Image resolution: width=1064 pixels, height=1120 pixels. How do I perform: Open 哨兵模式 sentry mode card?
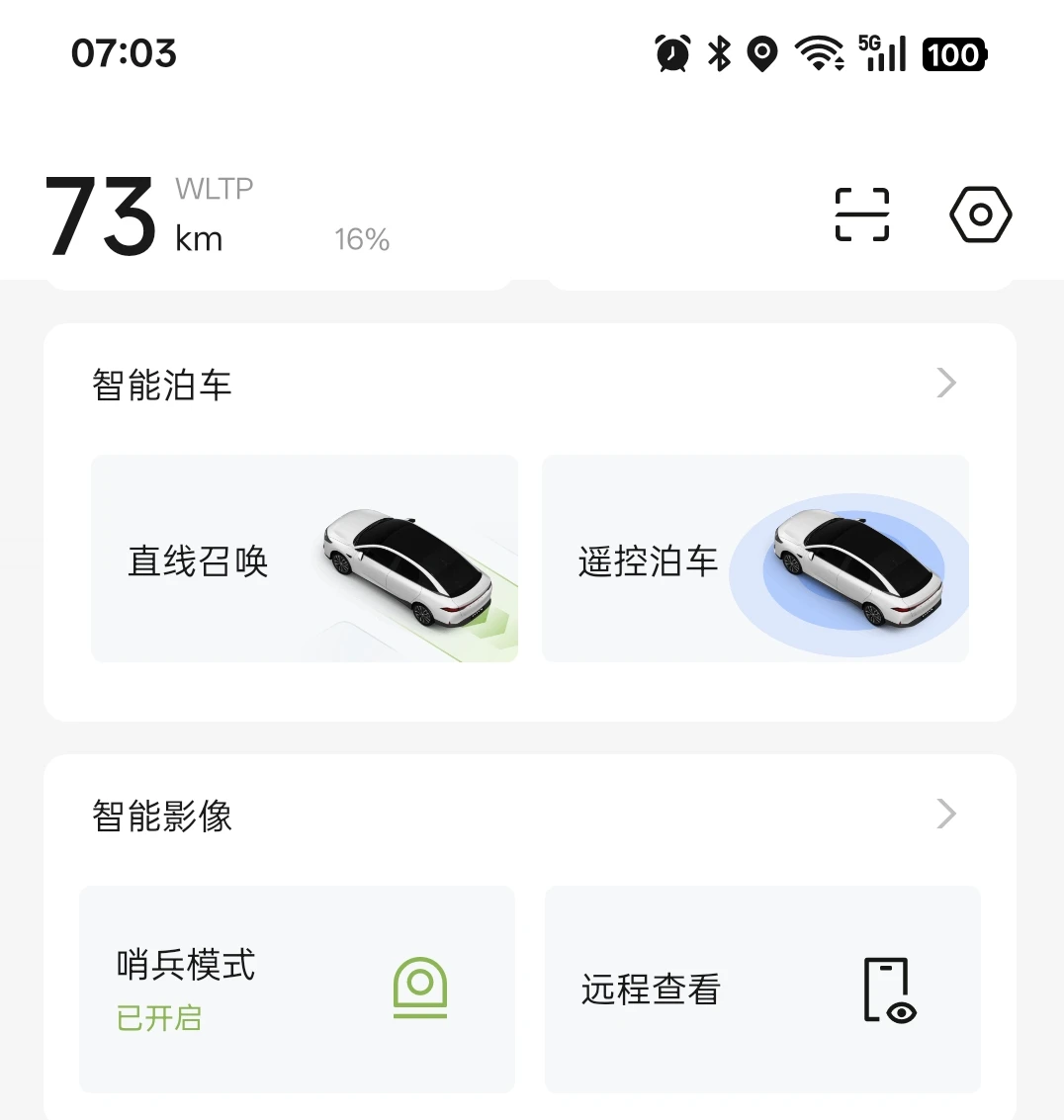point(297,989)
